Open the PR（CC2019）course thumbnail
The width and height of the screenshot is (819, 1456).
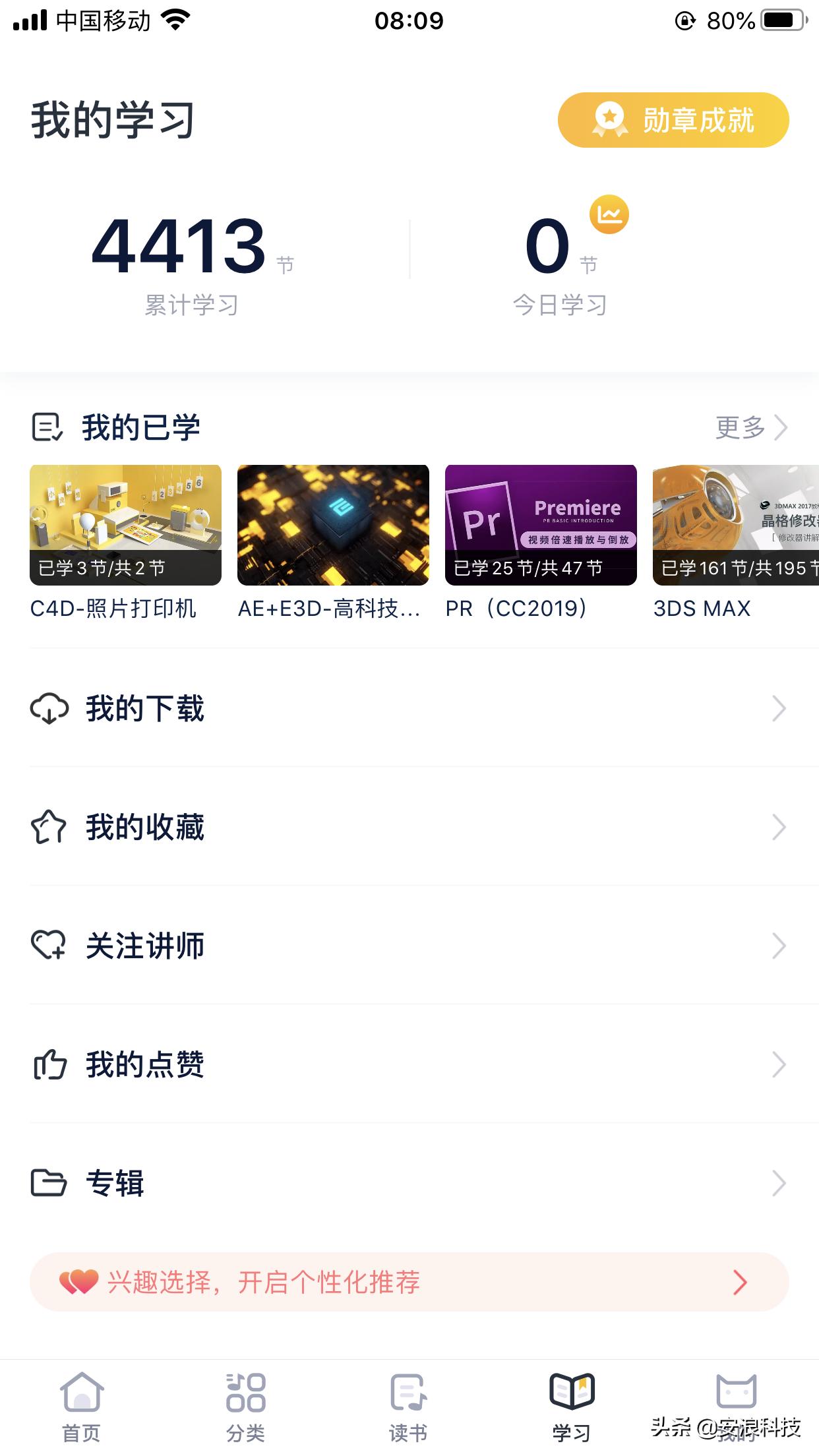[x=541, y=524]
